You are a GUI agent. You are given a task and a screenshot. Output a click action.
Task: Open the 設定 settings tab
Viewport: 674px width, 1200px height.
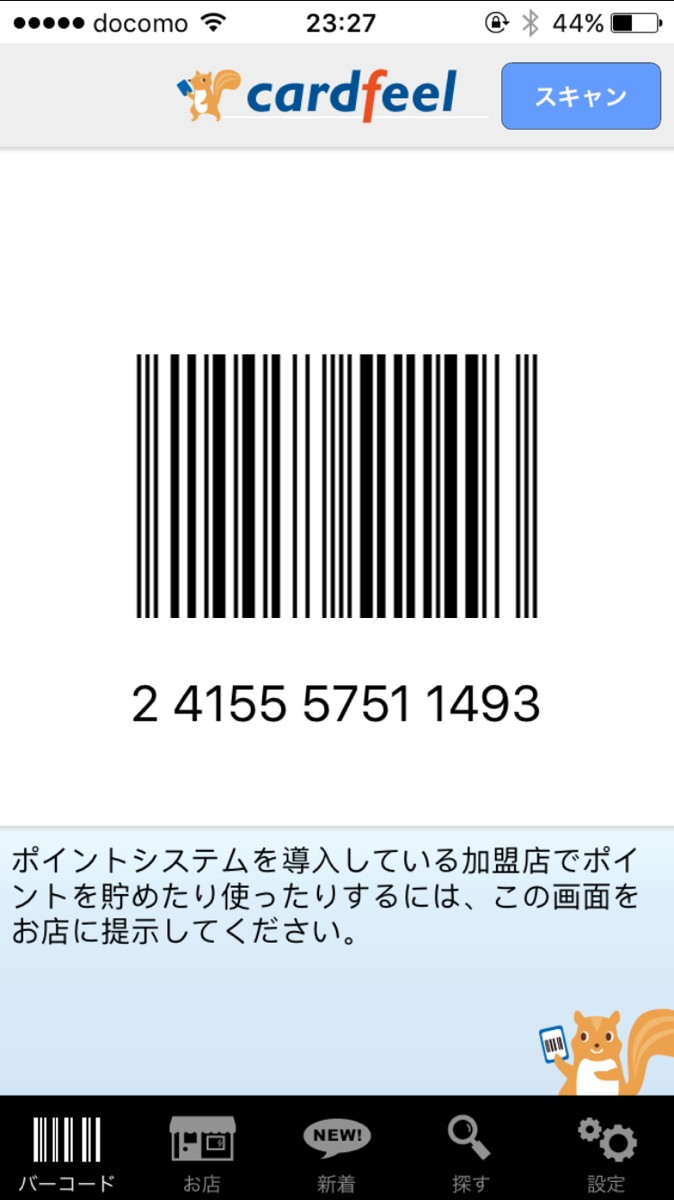click(606, 1152)
